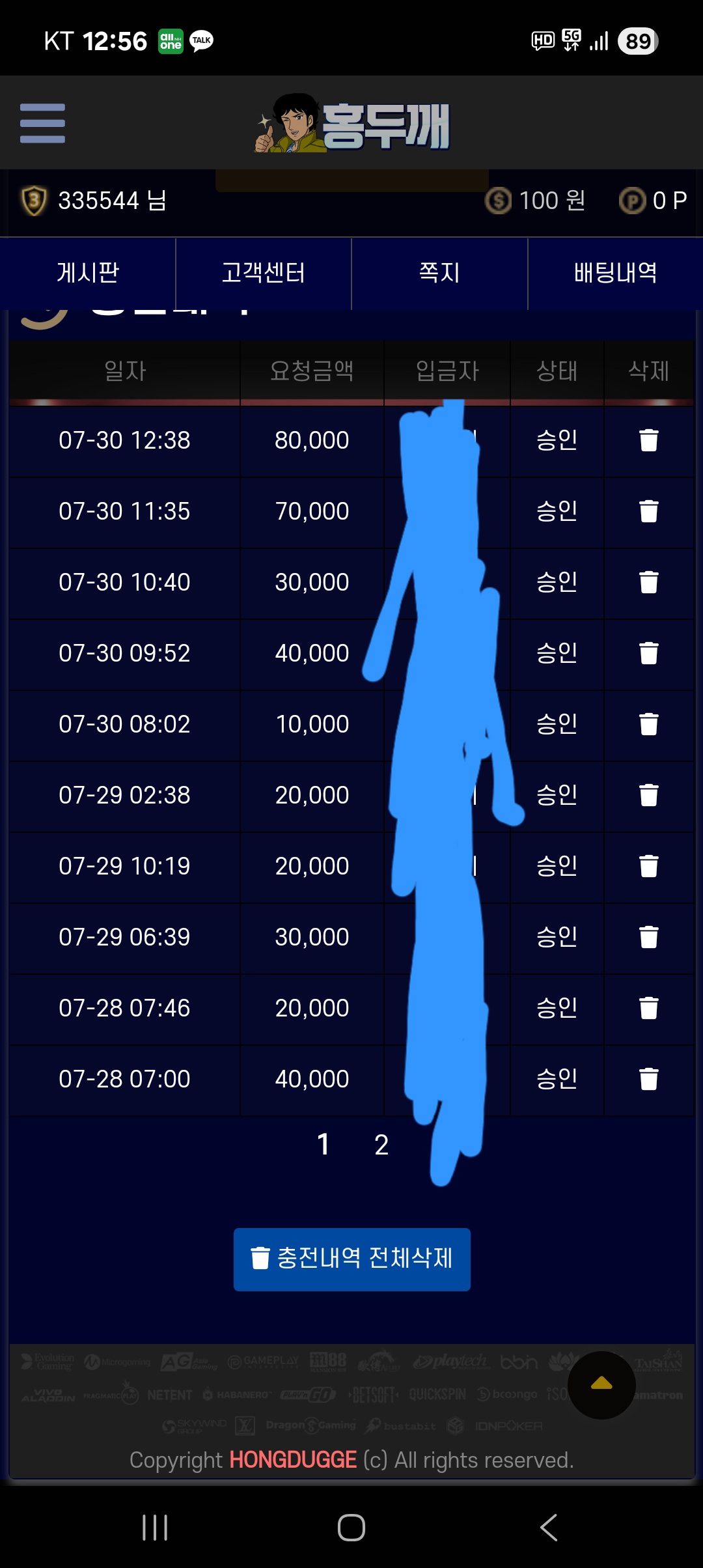Remove the 07-28 07:00 record

pyautogui.click(x=649, y=1079)
